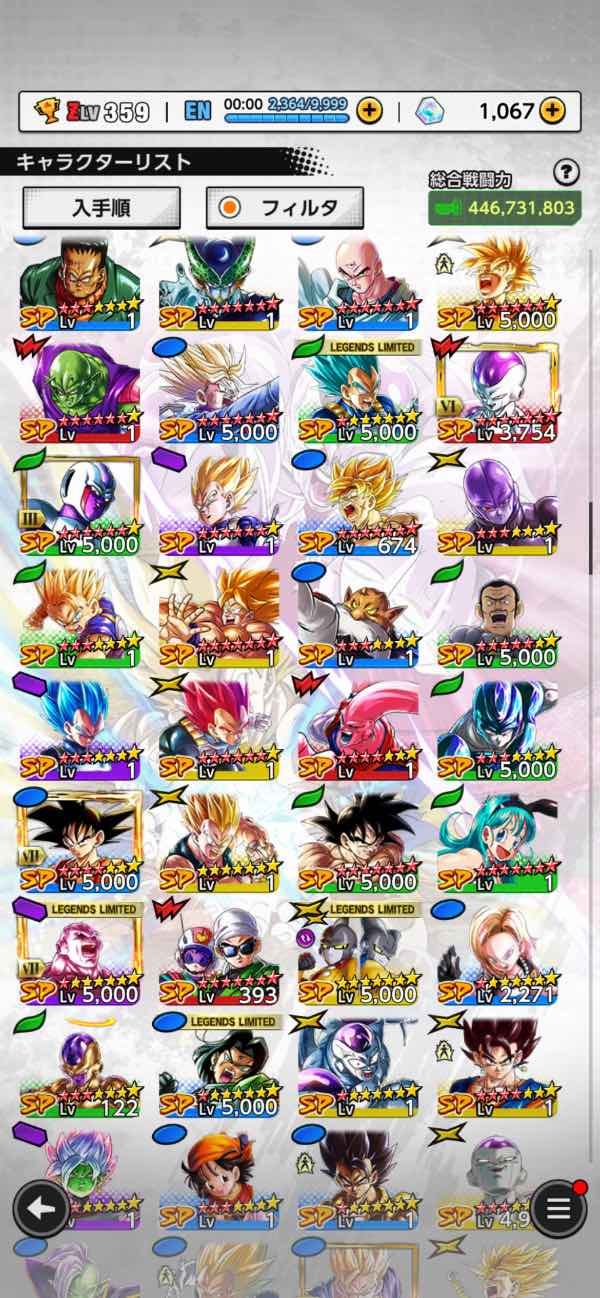Select Android 16 character card

point(80,282)
